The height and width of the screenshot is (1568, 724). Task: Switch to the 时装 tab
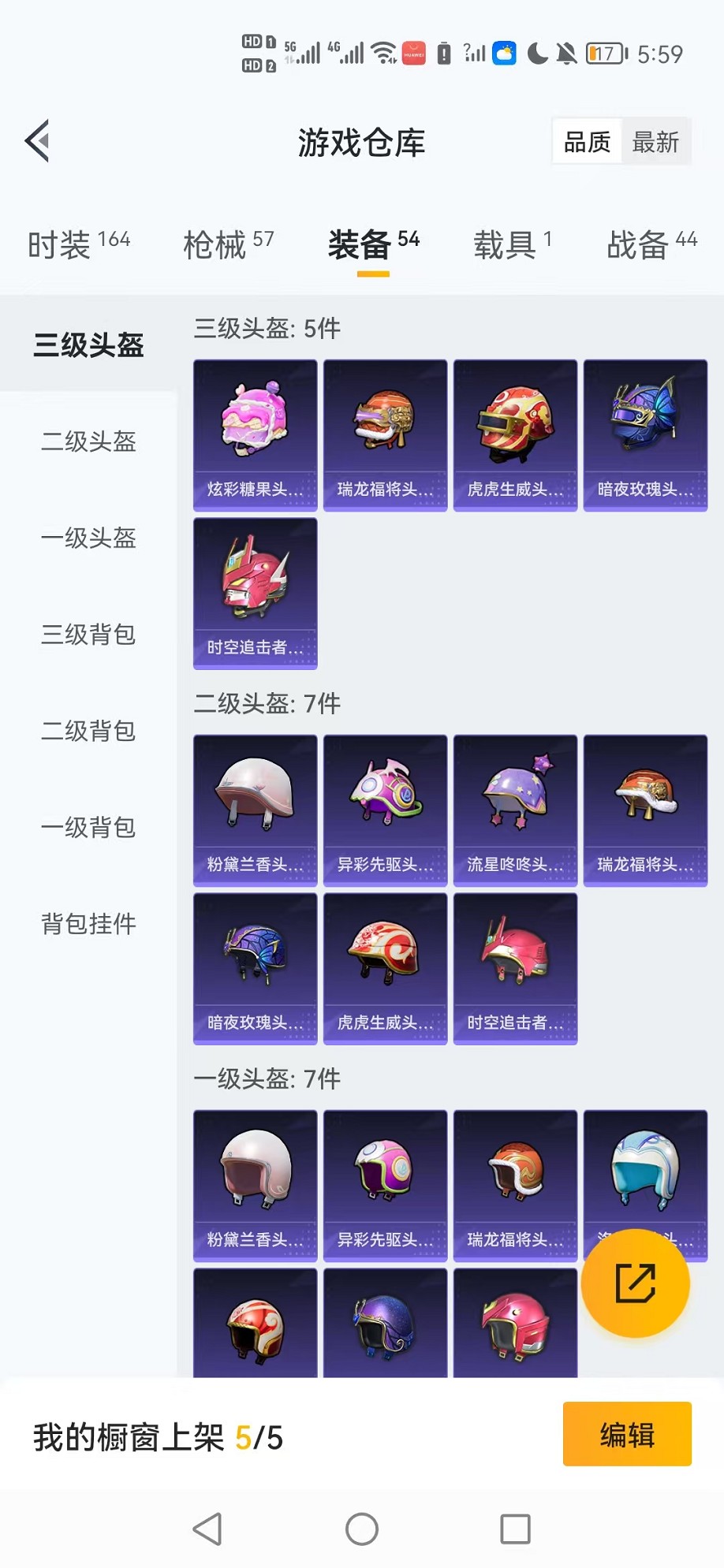tap(78, 244)
